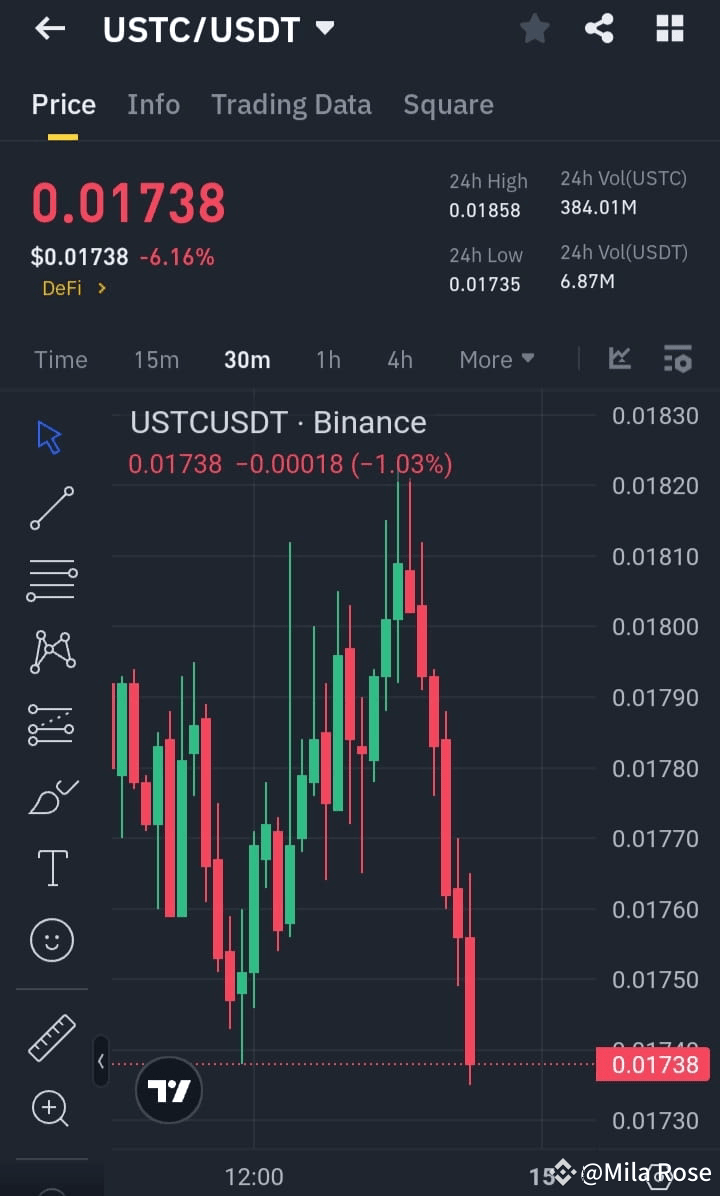Open the indicator settings icon

click(678, 359)
